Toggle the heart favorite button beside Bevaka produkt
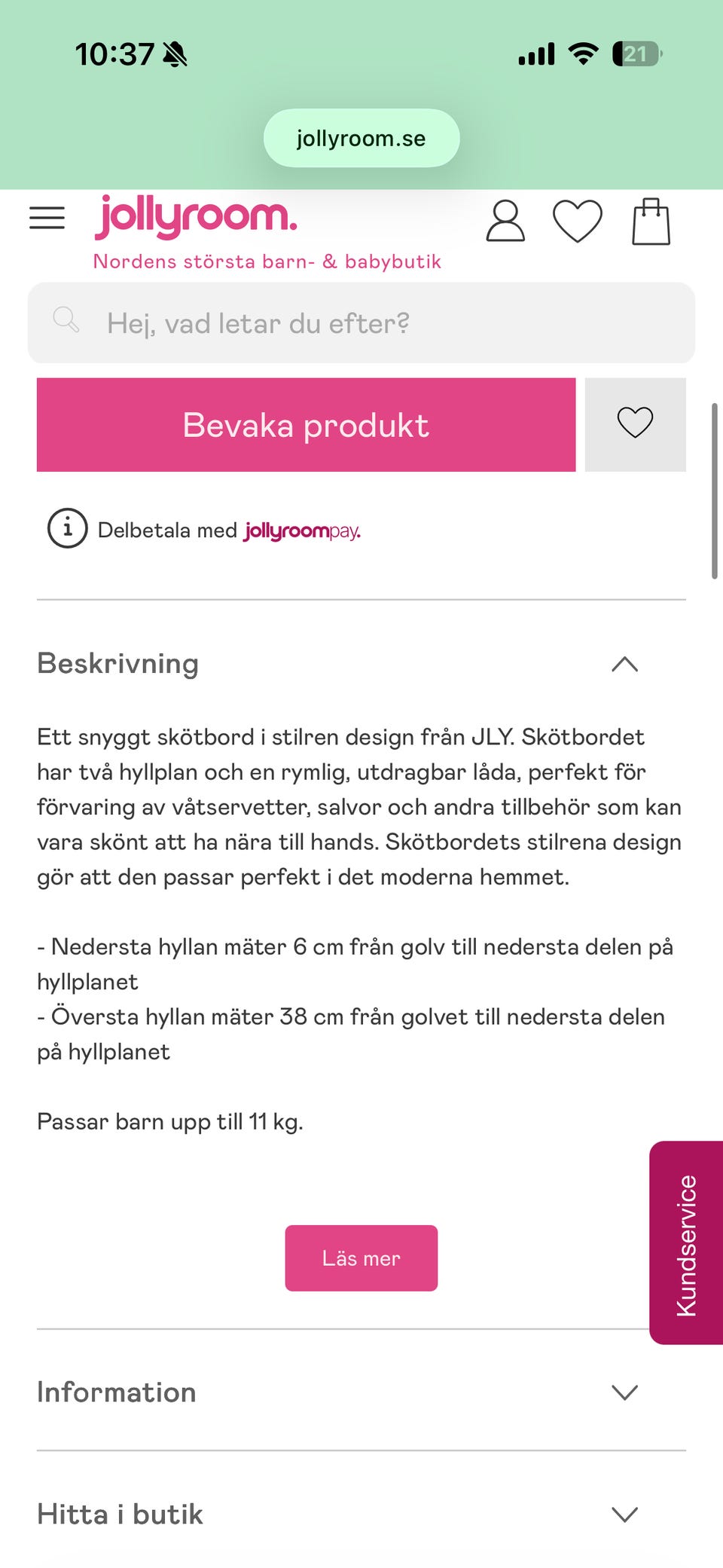 pyautogui.click(x=635, y=424)
